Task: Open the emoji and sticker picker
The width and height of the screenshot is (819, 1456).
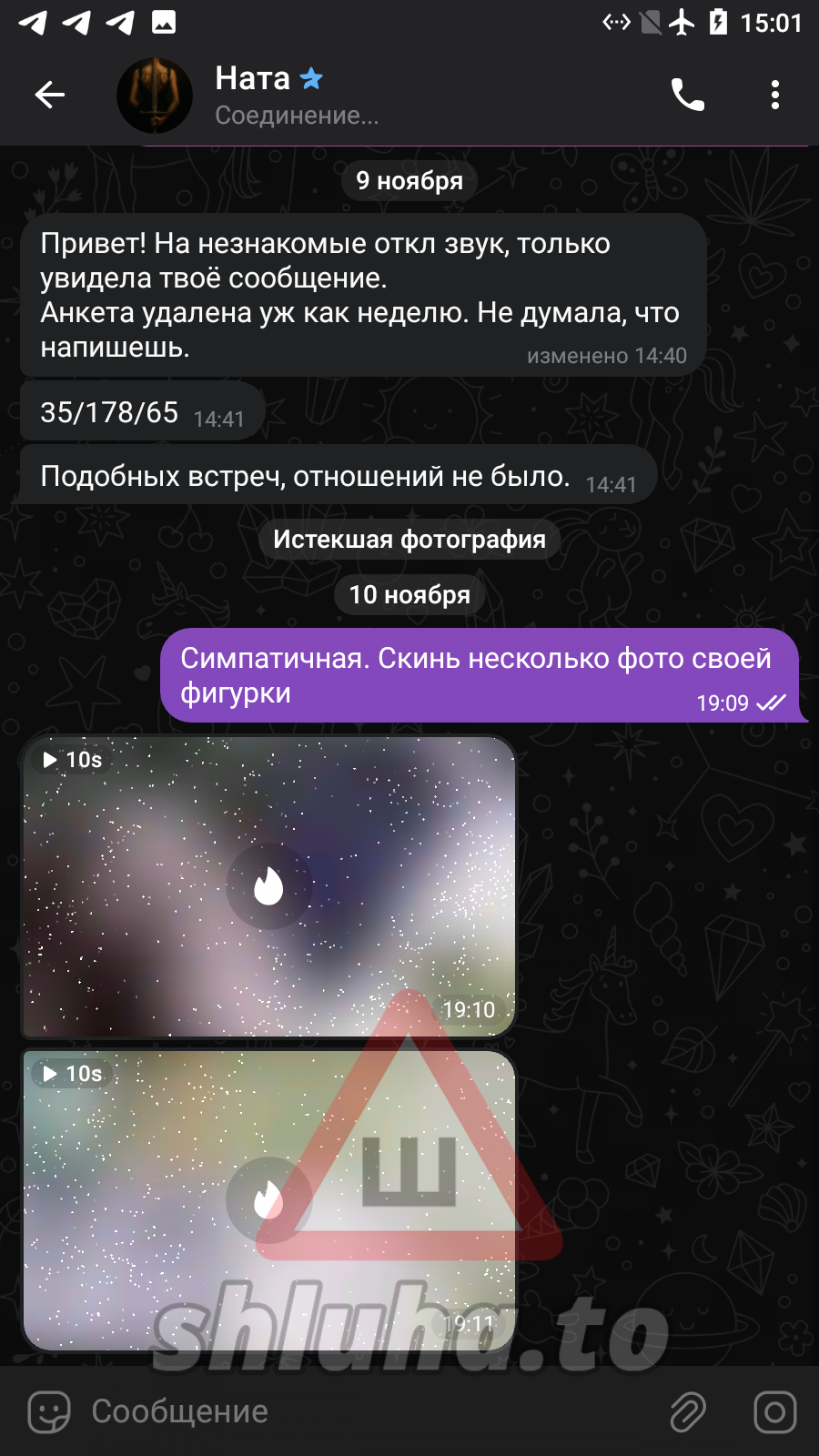Action: pos(49,1411)
